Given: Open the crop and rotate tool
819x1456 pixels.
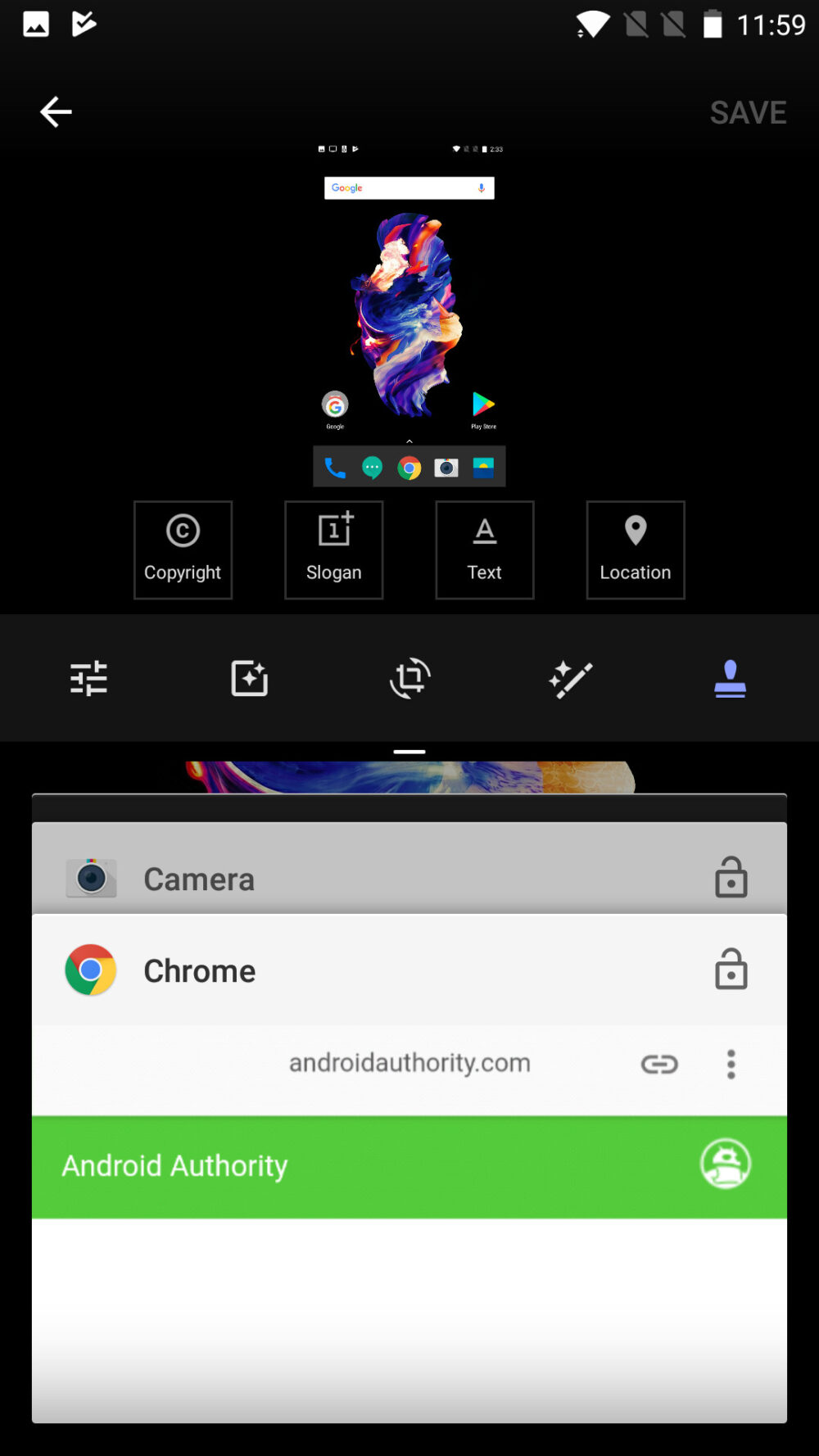Looking at the screenshot, I should [409, 678].
